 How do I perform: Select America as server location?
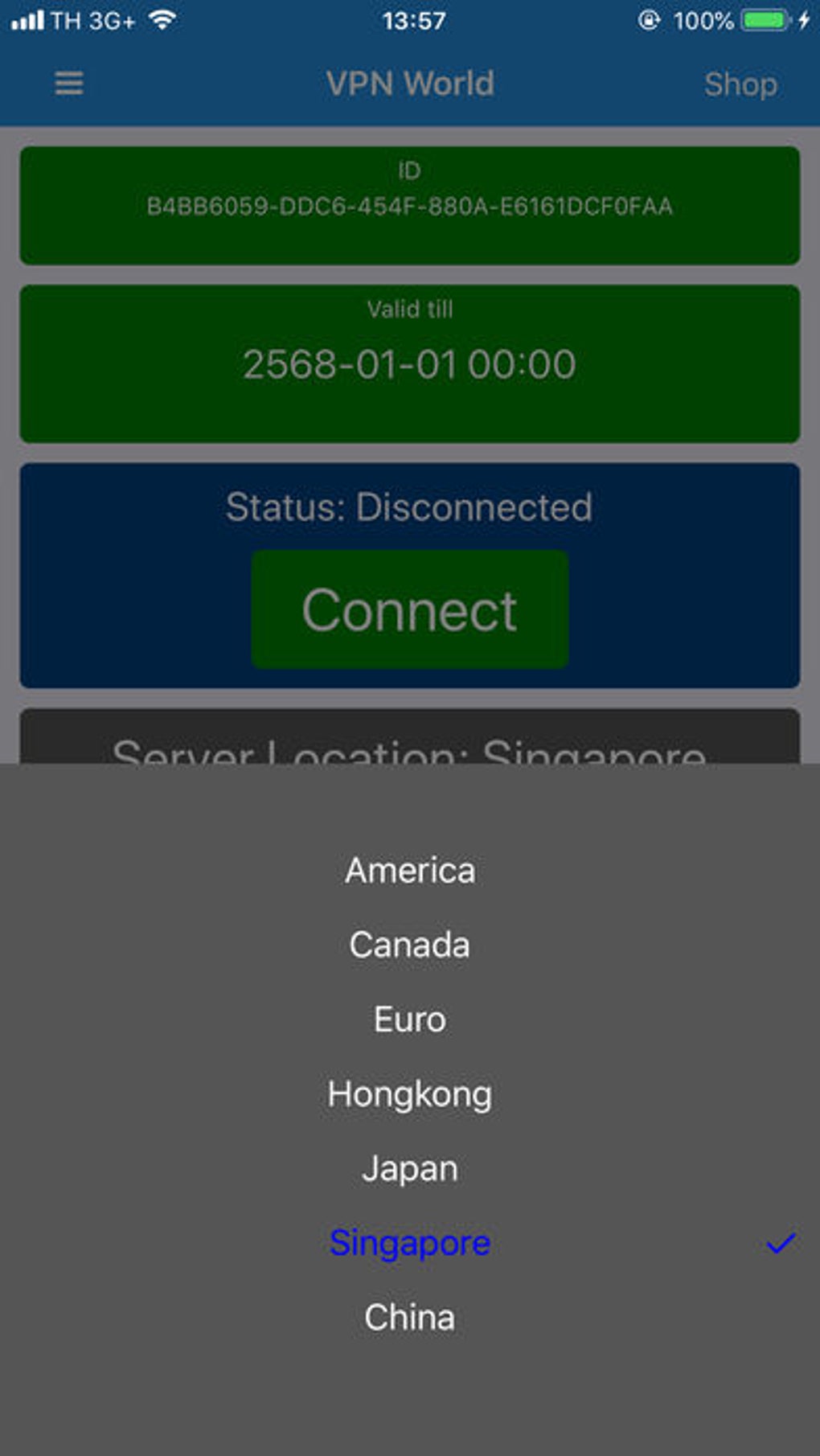pyautogui.click(x=409, y=871)
